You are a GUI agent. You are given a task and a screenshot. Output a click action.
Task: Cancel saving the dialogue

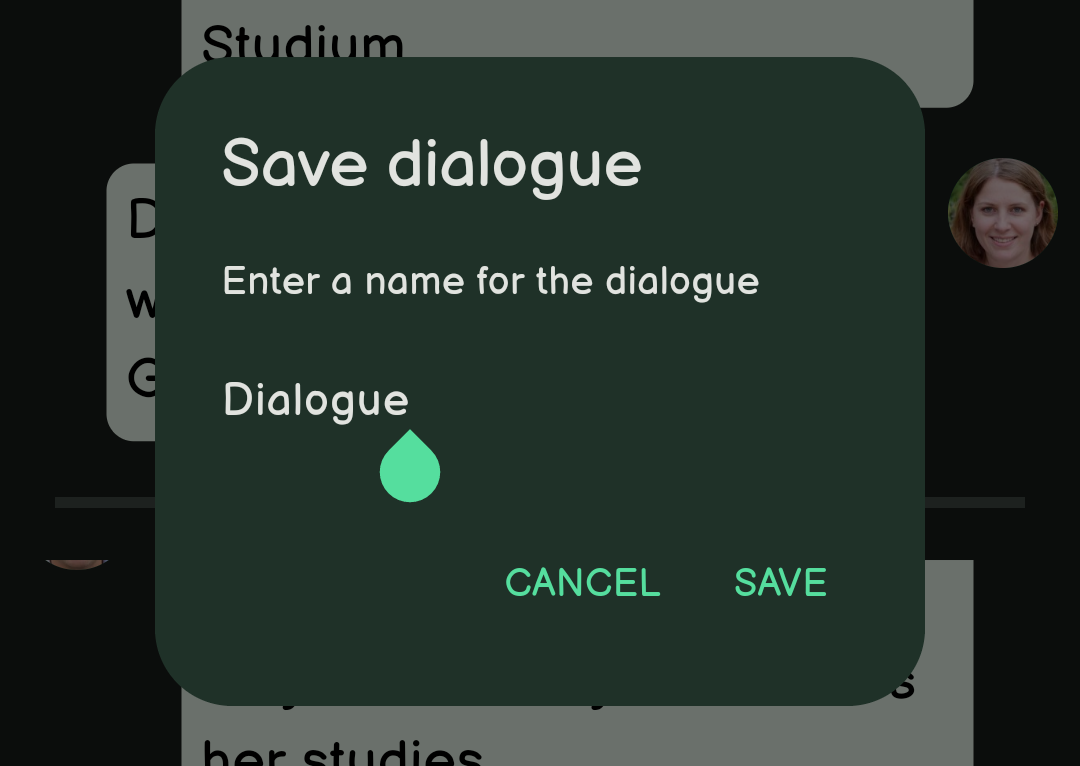[582, 582]
